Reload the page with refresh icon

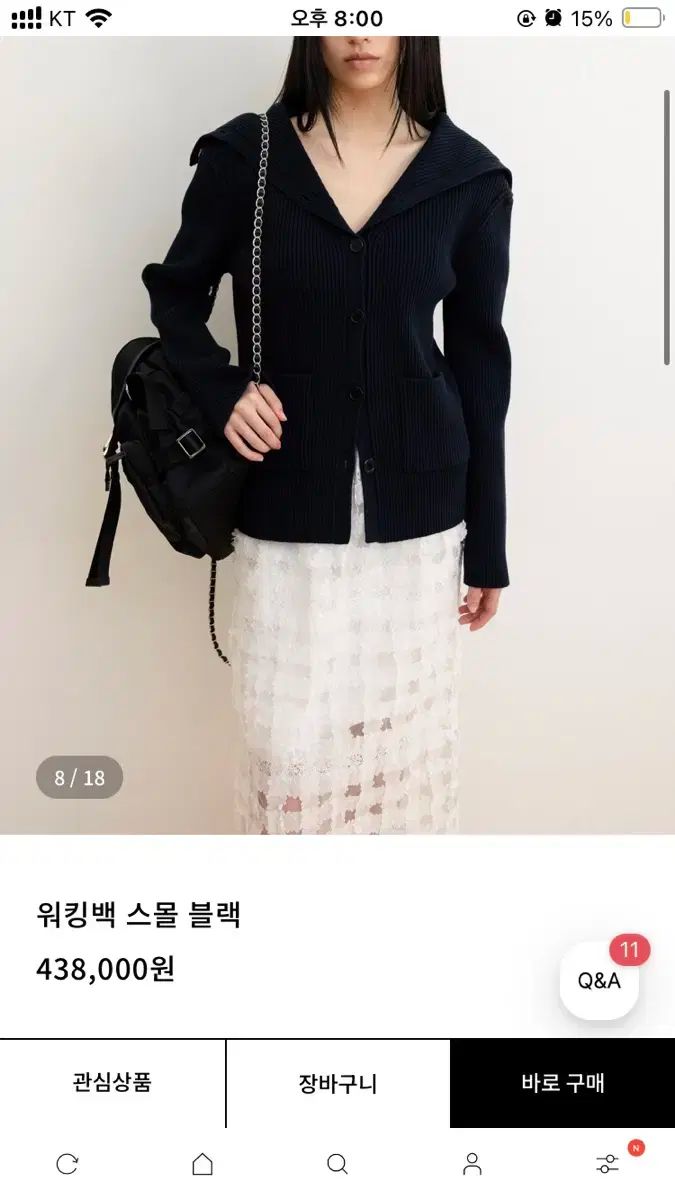click(67, 1164)
